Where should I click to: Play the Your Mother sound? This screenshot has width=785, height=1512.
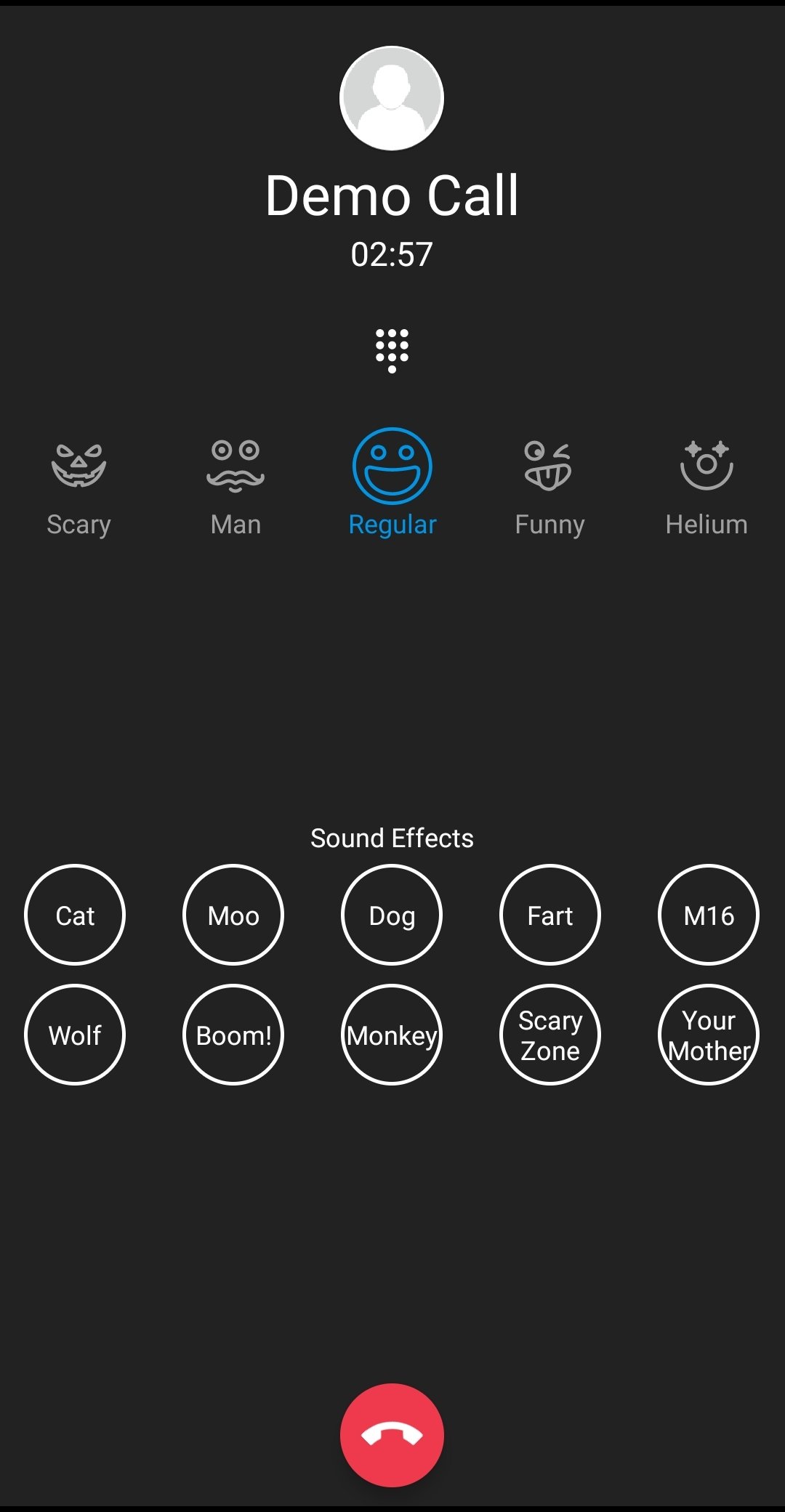point(709,1035)
